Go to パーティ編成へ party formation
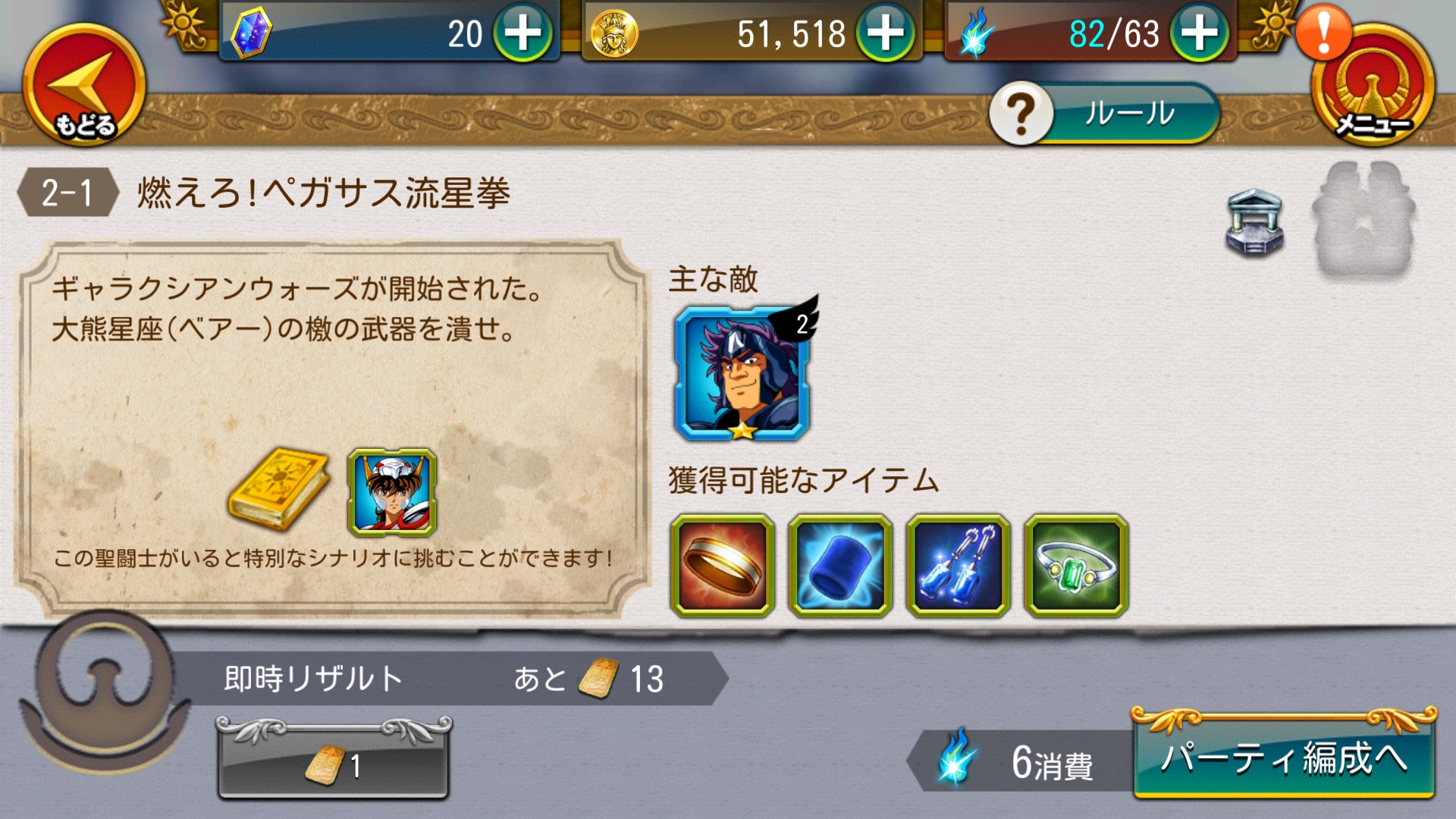The image size is (1456, 819). pos(1283,758)
